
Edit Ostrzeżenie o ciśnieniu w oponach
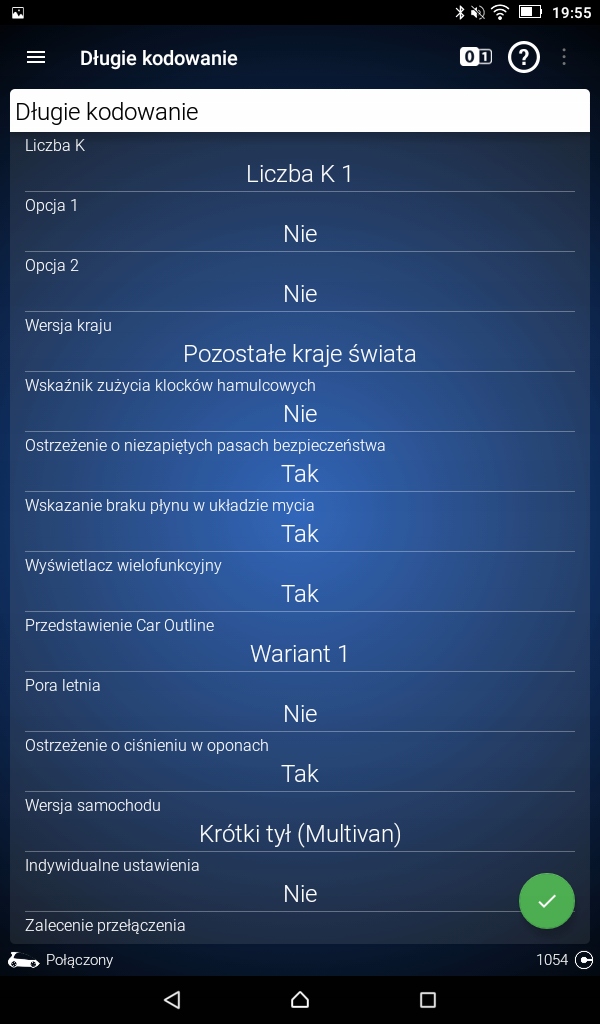(300, 774)
